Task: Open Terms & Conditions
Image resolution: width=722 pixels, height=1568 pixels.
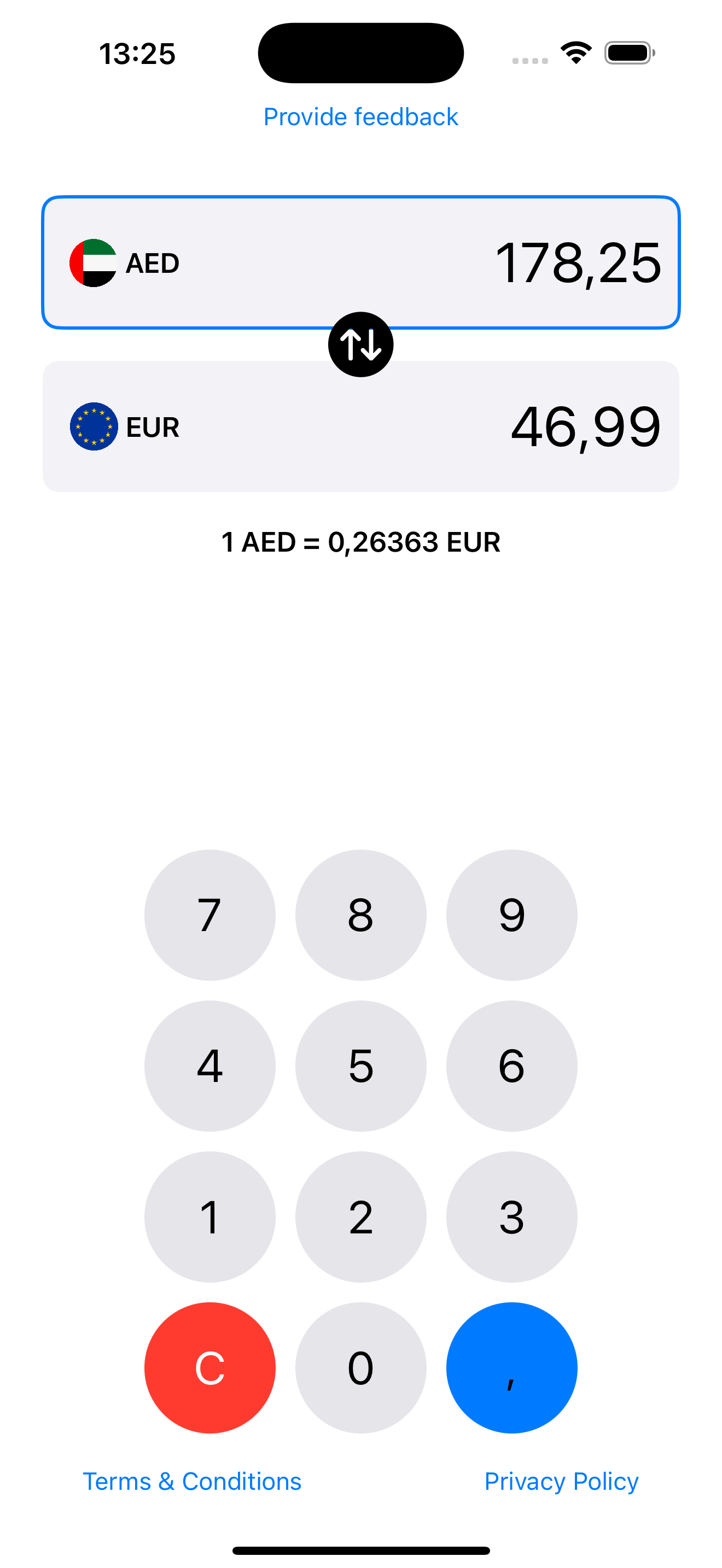Action: pyautogui.click(x=192, y=1481)
